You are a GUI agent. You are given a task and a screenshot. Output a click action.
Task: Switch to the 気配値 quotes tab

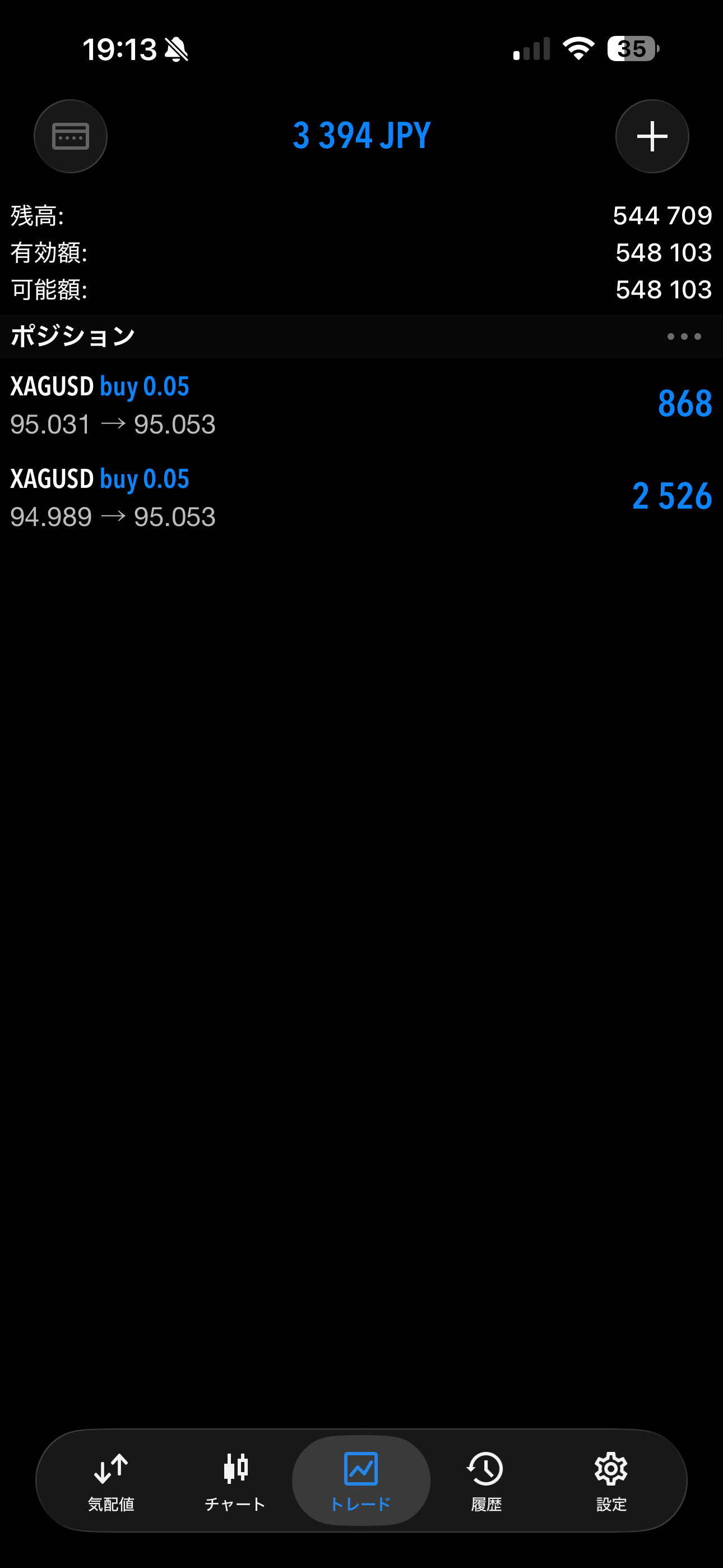[111, 1482]
